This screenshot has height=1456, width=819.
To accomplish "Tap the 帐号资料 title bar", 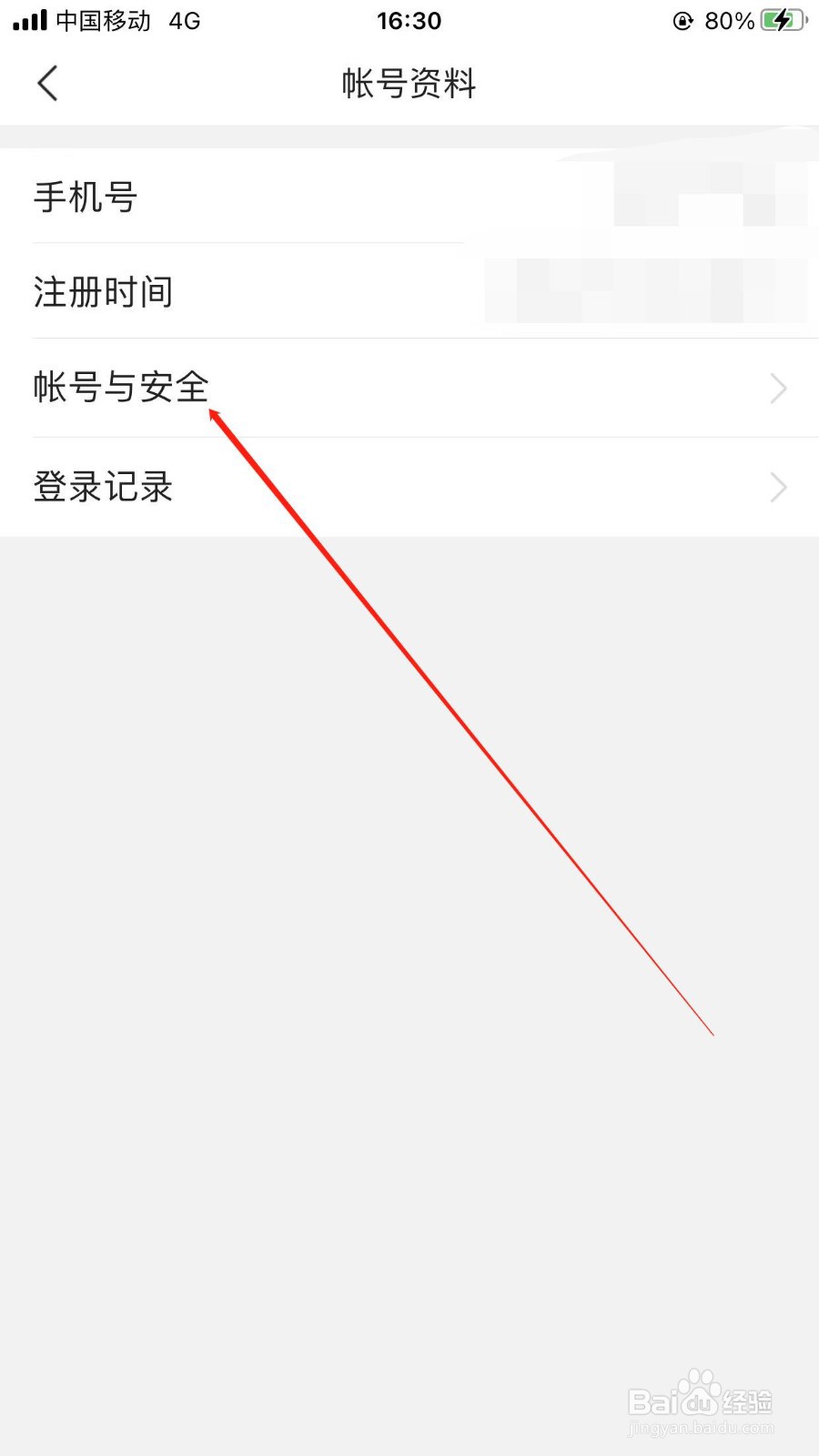I will coord(409,83).
